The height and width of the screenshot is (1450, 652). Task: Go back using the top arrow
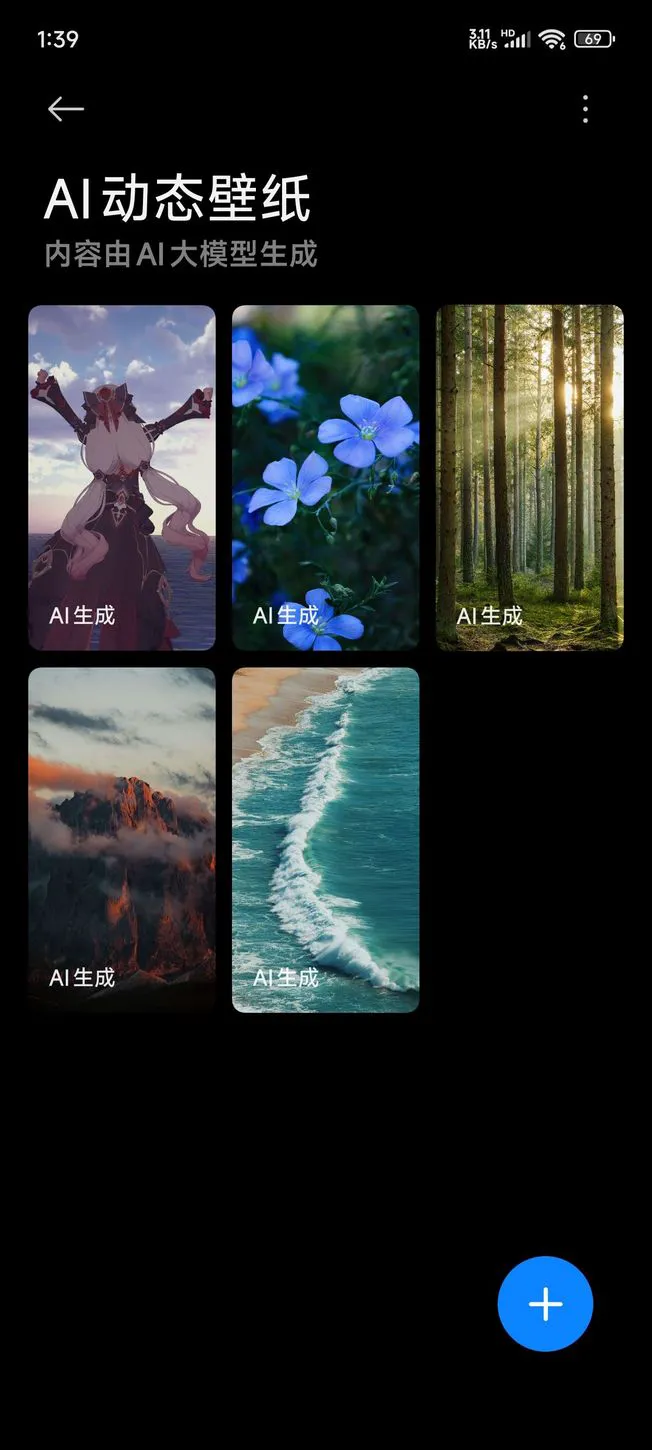(66, 109)
